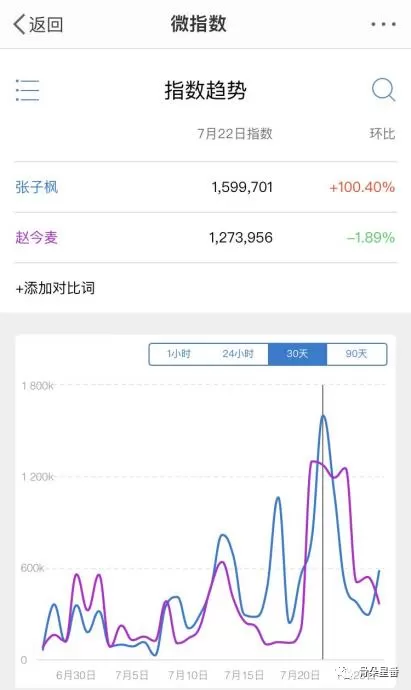
Task: Open the list menu icon
Action: pos(27,90)
